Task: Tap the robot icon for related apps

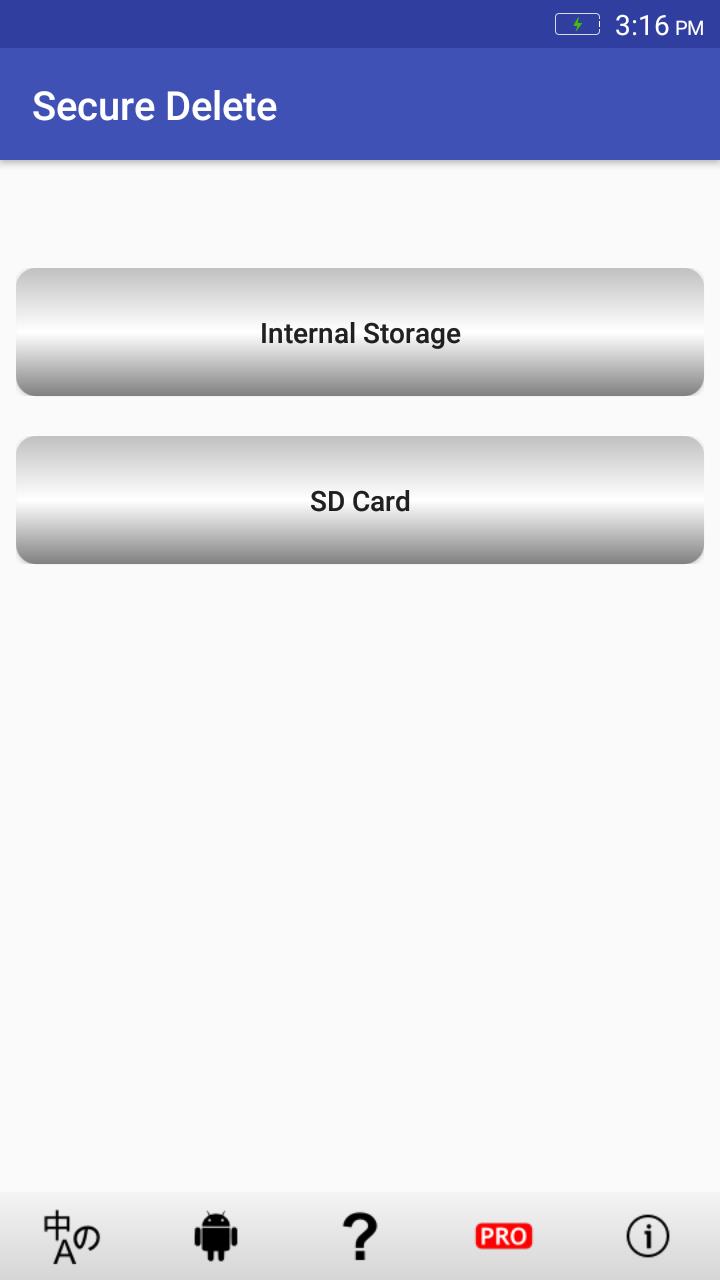Action: [216, 1236]
